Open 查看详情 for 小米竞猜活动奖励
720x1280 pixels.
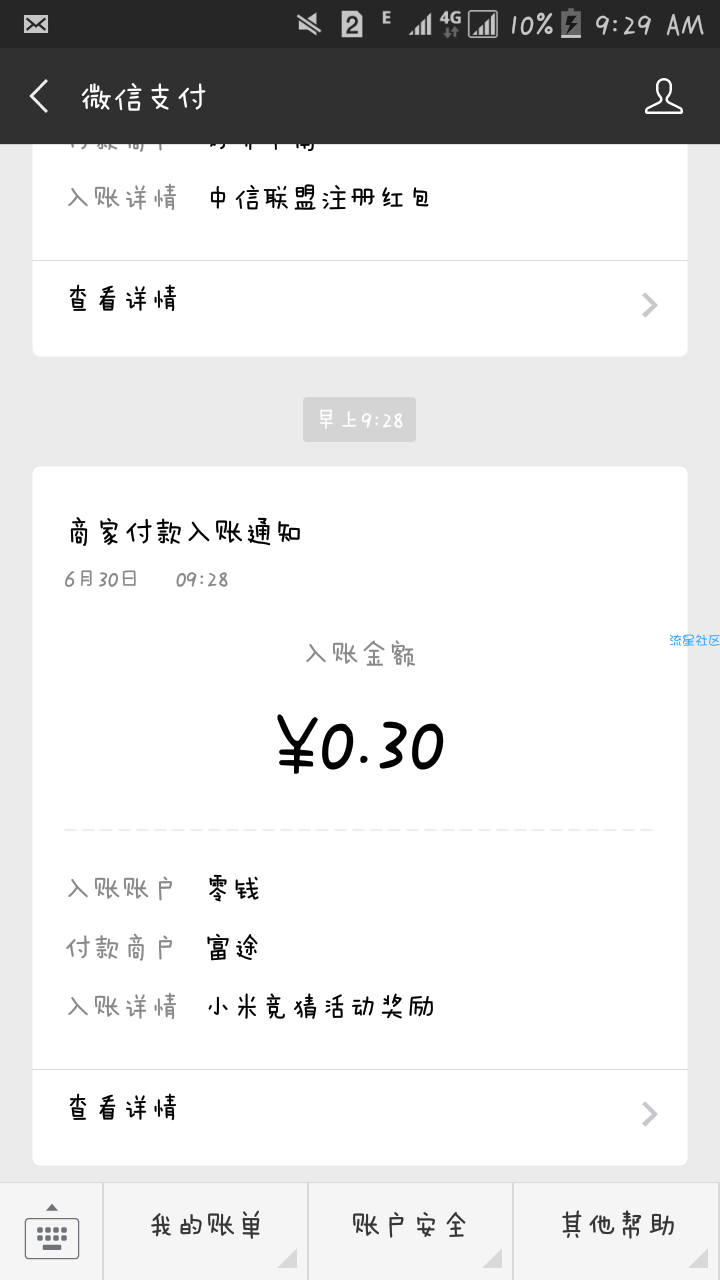(360, 1110)
